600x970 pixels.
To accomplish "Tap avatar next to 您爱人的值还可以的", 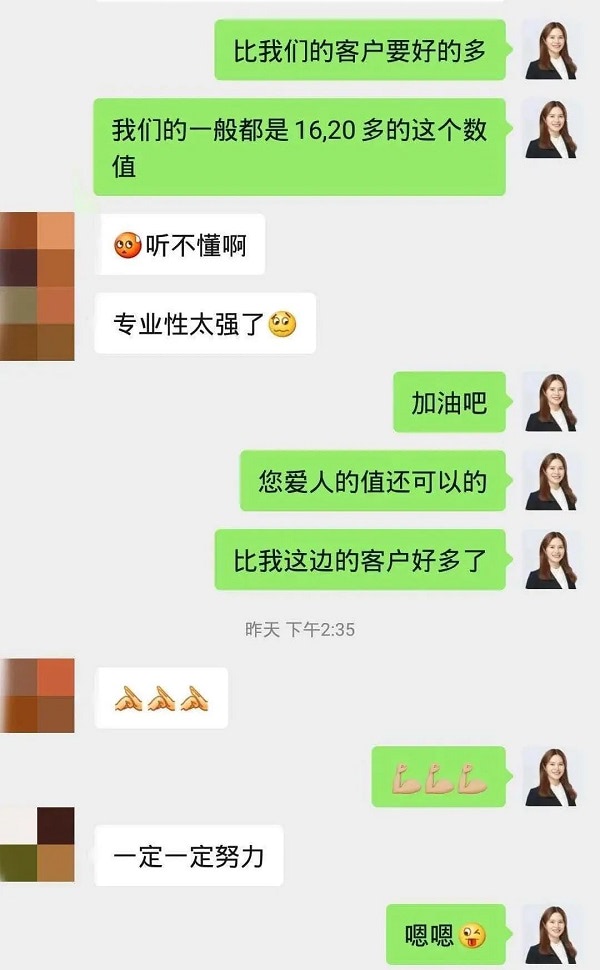I will pos(551,481).
